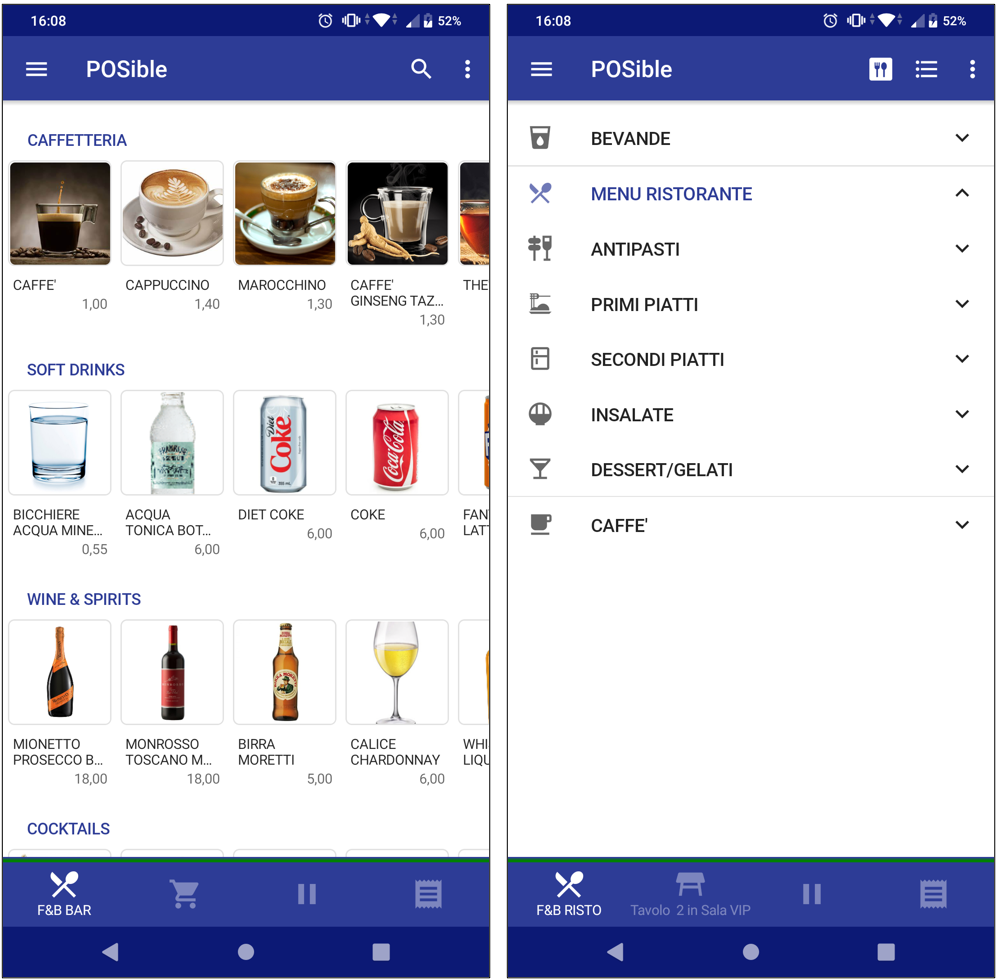This screenshot has height=980, width=997.
Task: Tap the fork-and-knife menu view icon
Action: coord(880,69)
